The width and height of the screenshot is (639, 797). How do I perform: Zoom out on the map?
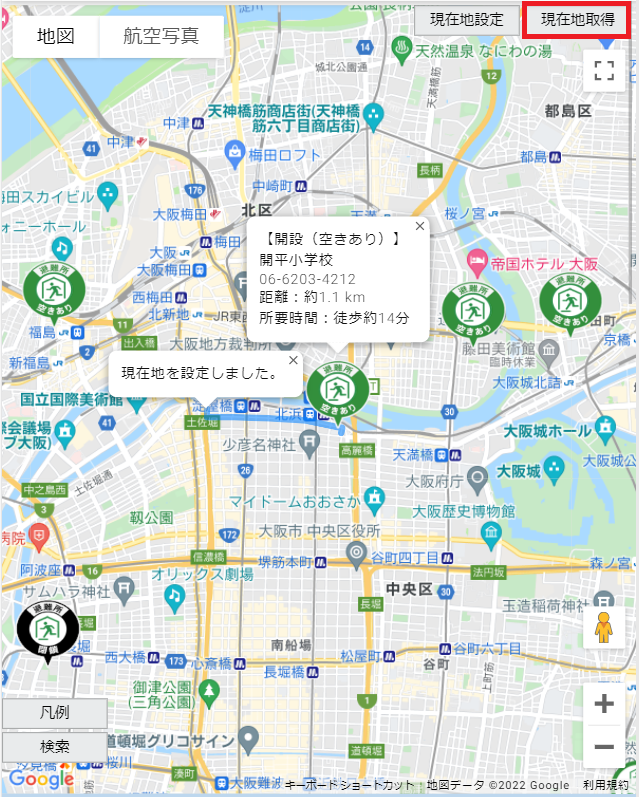click(603, 746)
